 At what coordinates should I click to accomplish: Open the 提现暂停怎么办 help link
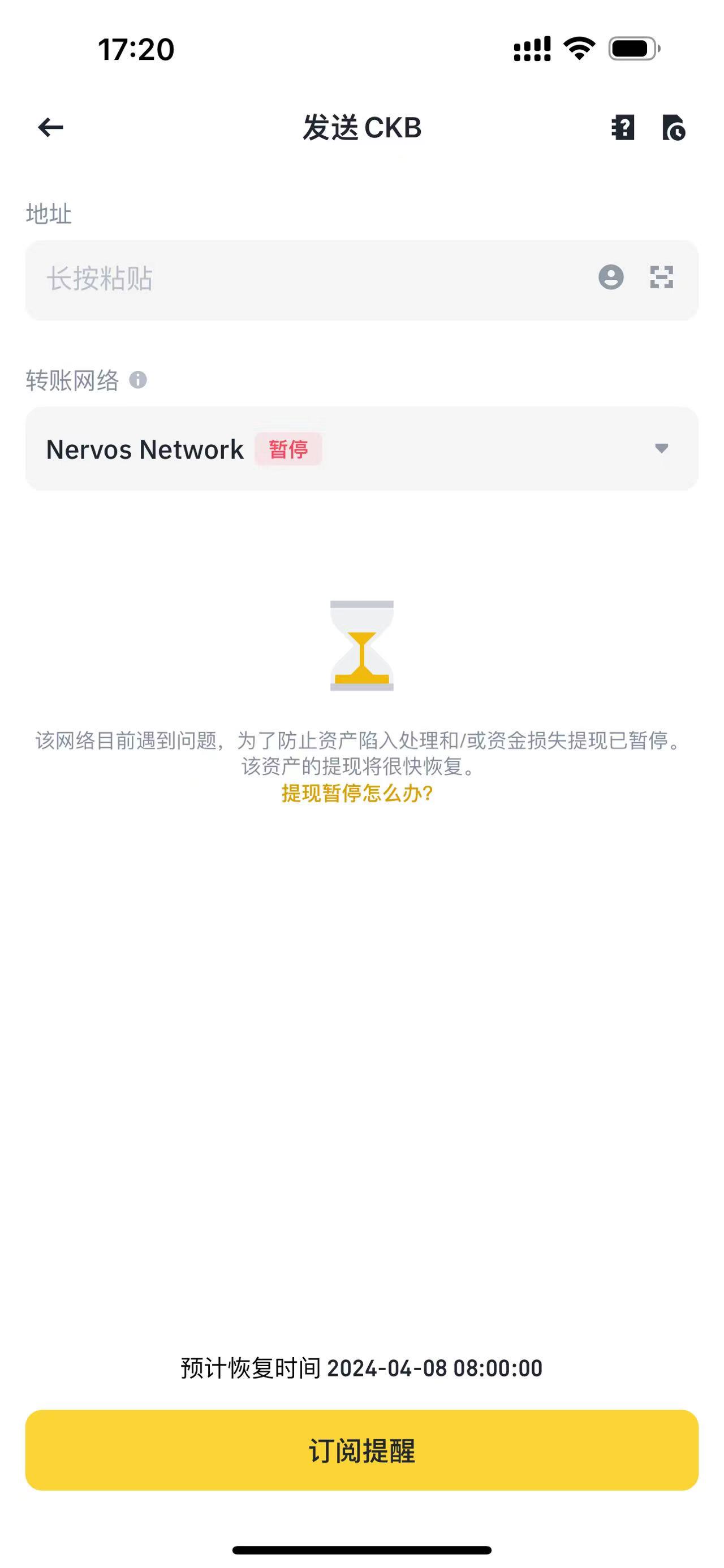(x=359, y=794)
